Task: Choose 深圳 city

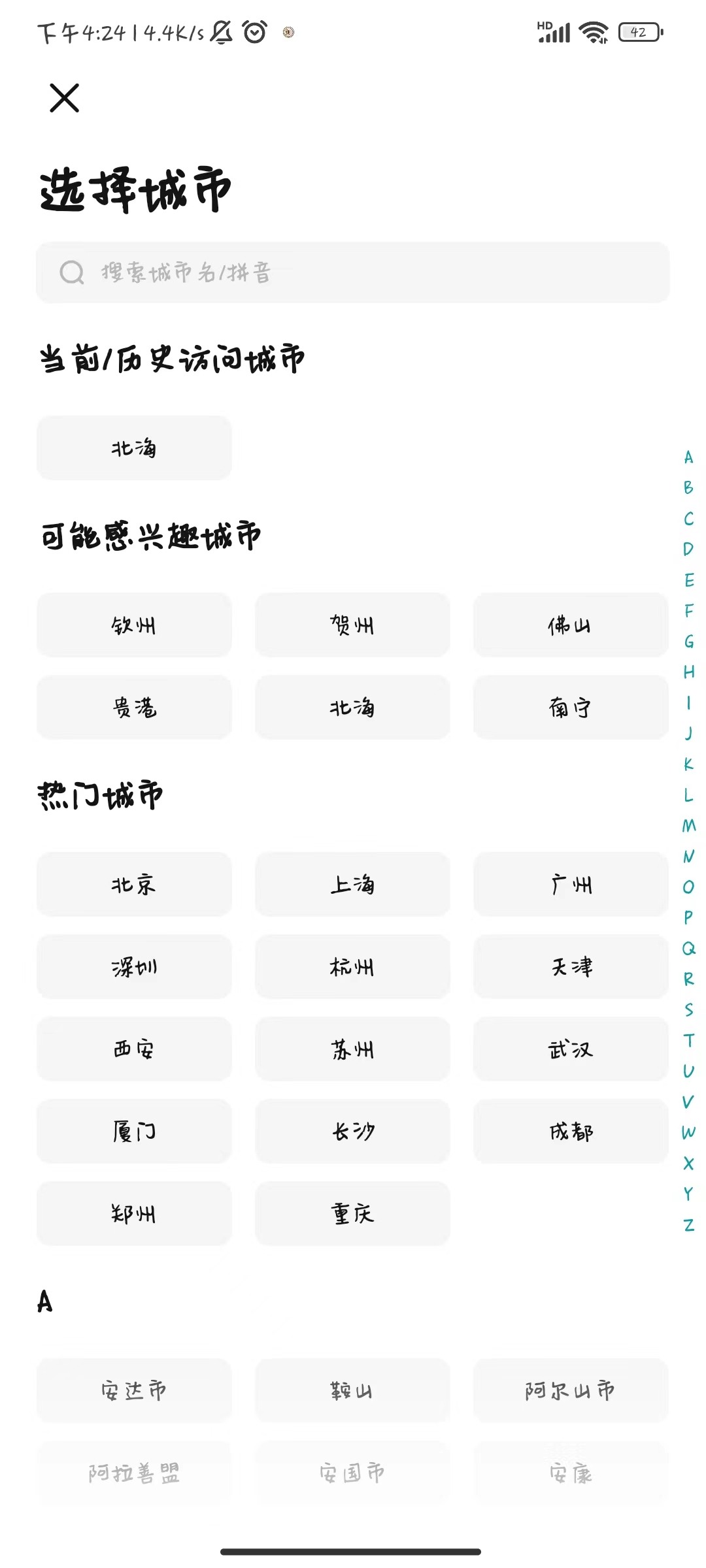Action: 134,967
